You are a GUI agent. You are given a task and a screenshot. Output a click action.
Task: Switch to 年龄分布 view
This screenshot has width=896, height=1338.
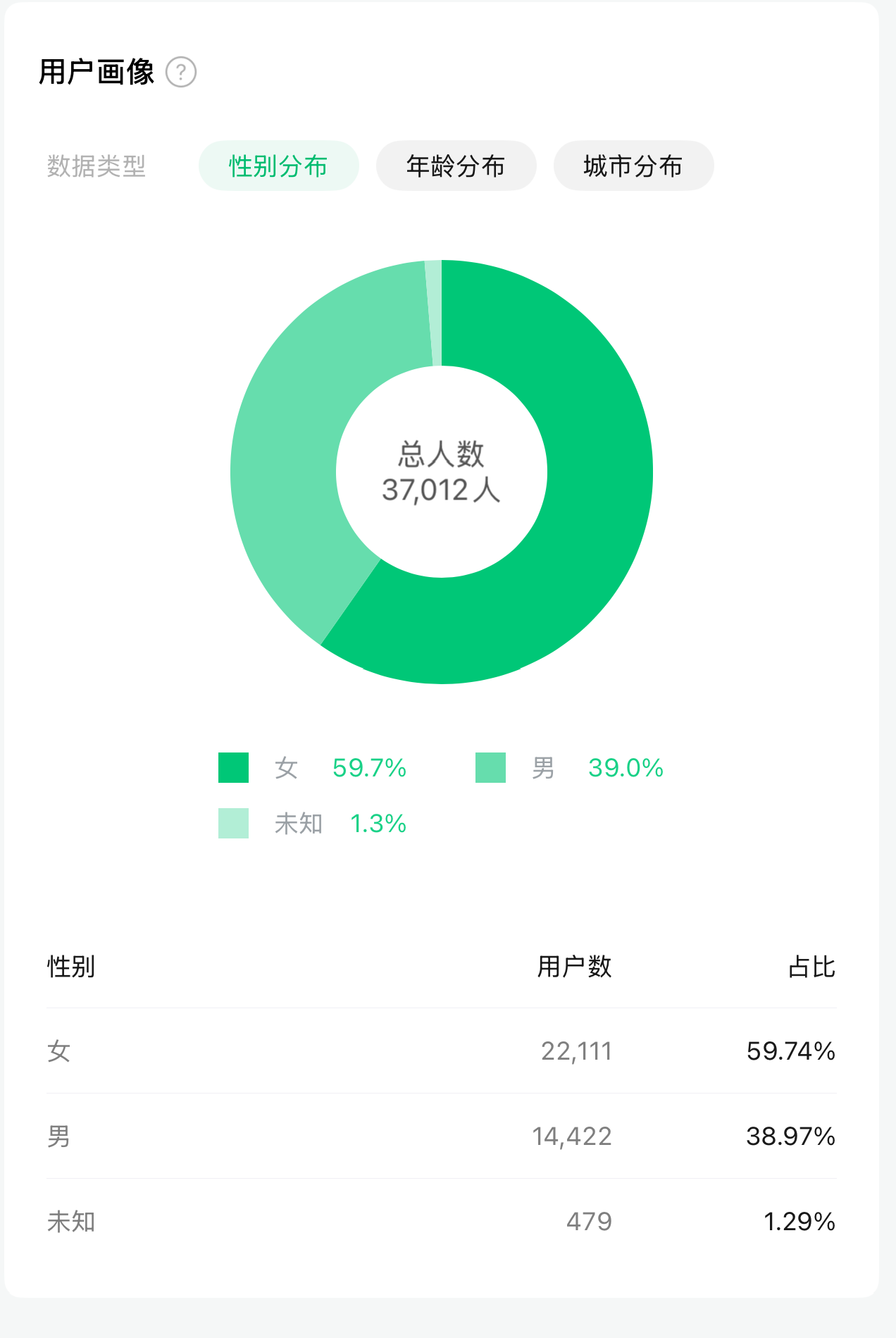point(456,166)
